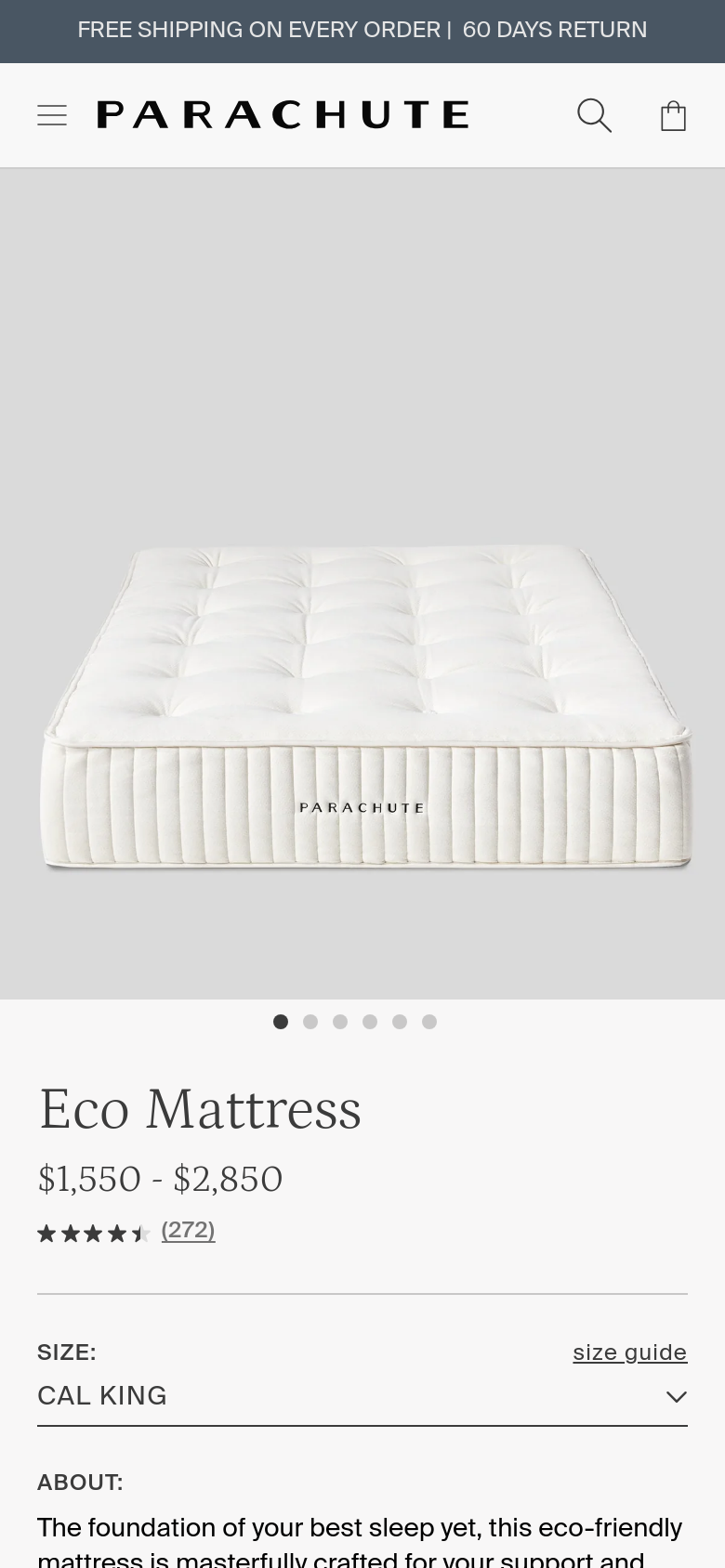Open the Eco Mattress product image

(x=362, y=583)
